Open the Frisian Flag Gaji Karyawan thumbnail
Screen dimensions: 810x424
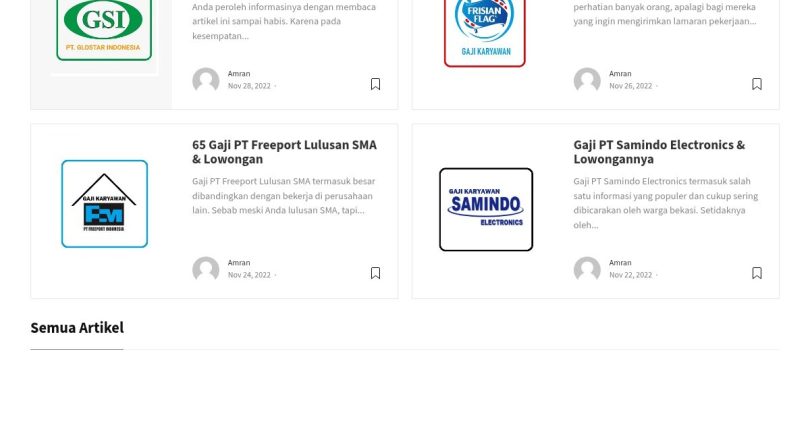click(485, 30)
